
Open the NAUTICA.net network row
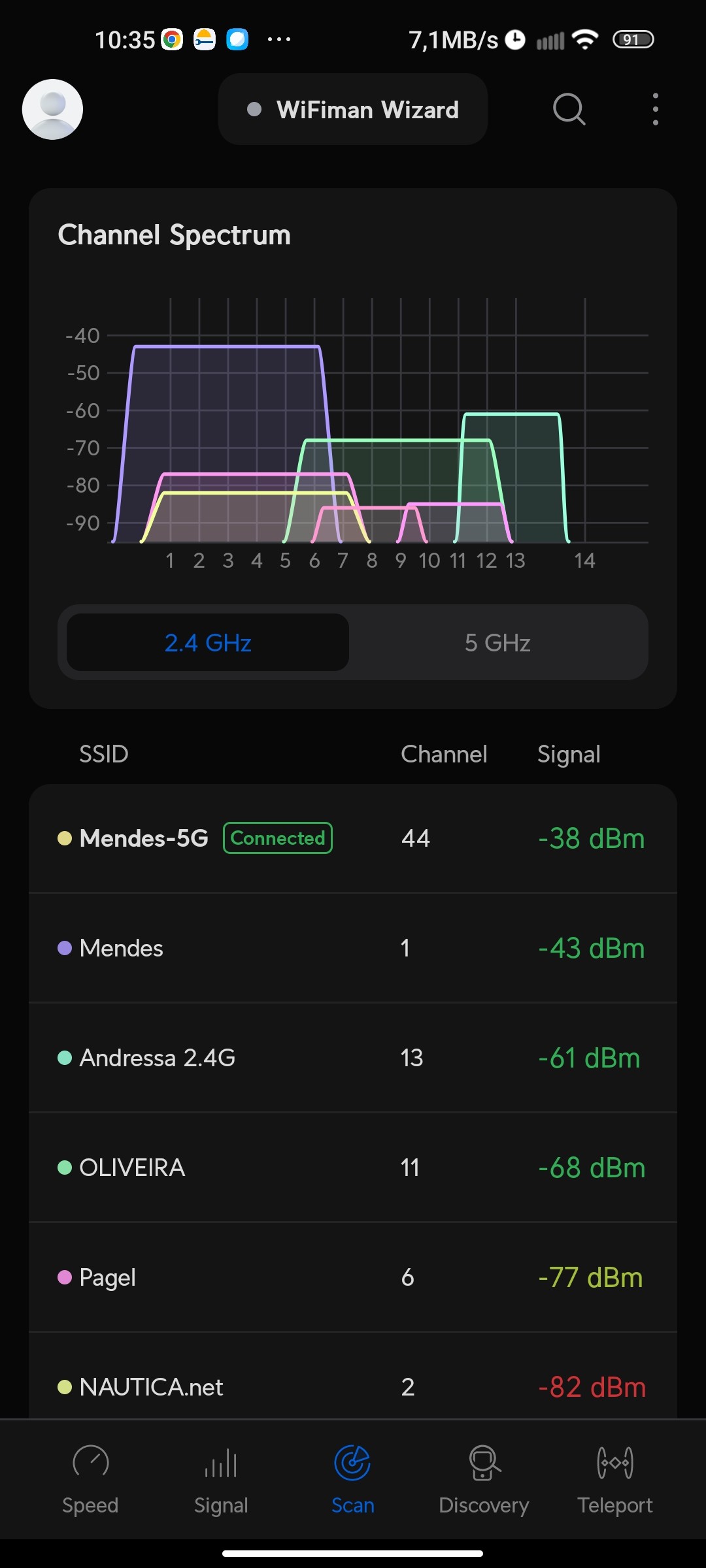353,1379
